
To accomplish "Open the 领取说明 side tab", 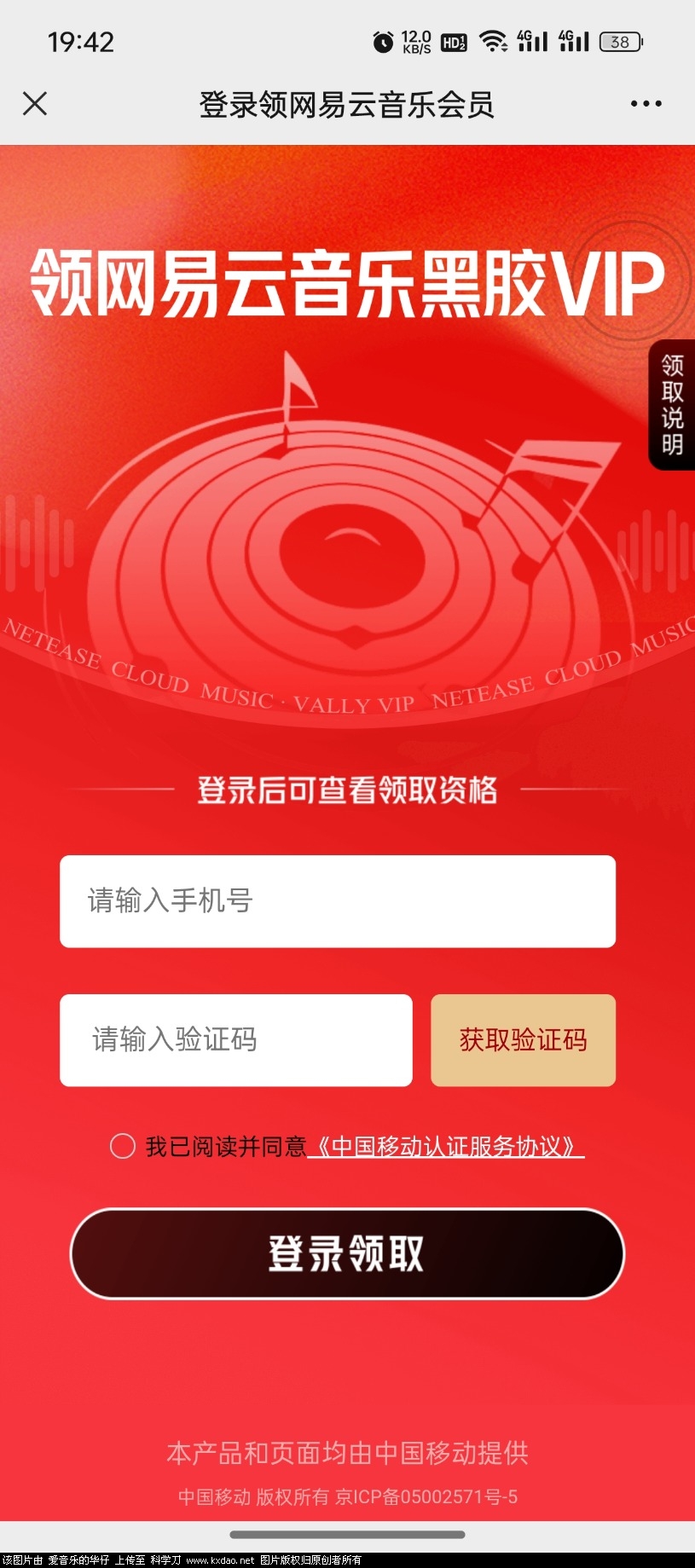I will coord(672,405).
